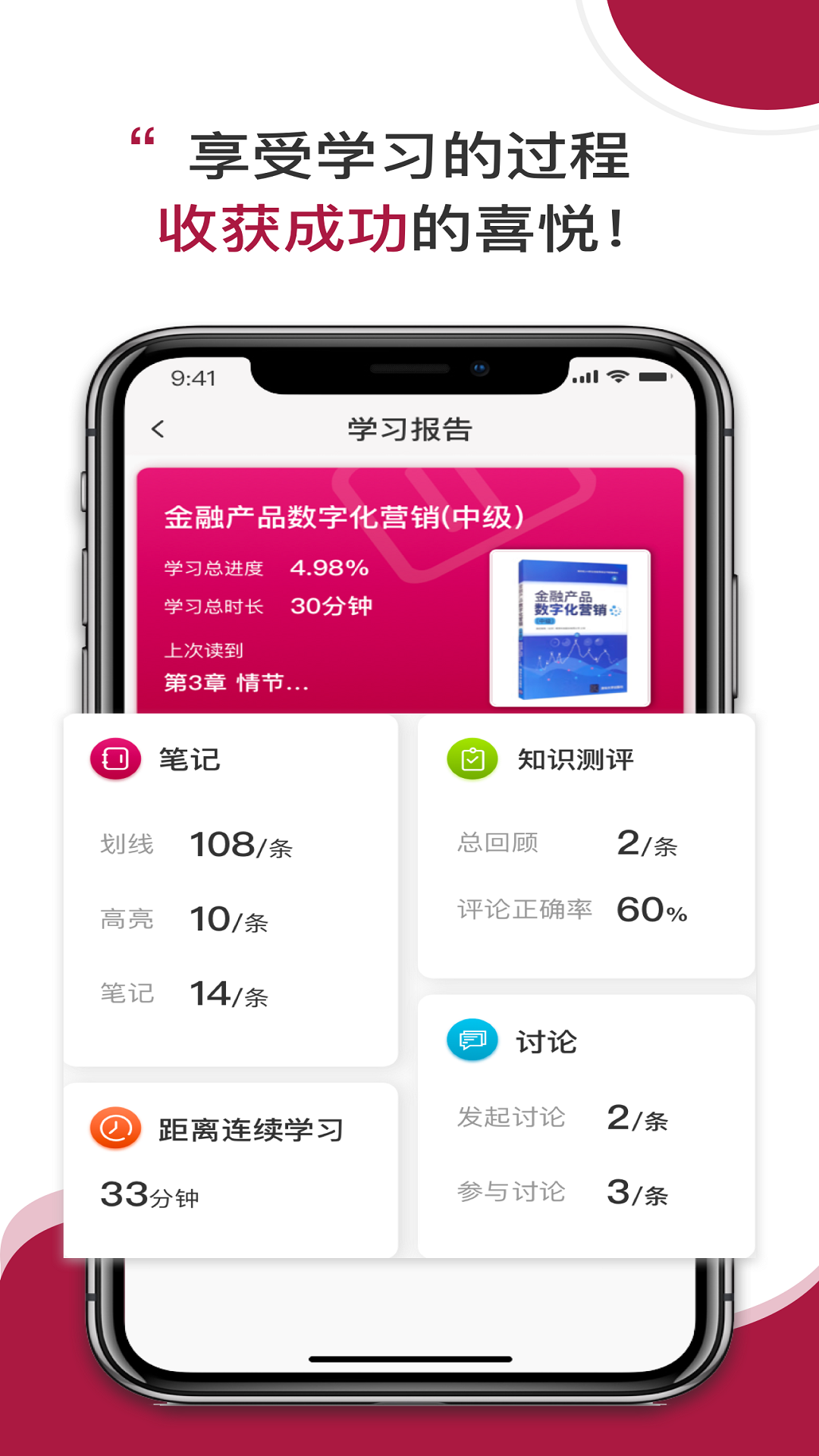Click the 笔记 notes icon
Viewport: 819px width, 1456px height.
coord(114,758)
